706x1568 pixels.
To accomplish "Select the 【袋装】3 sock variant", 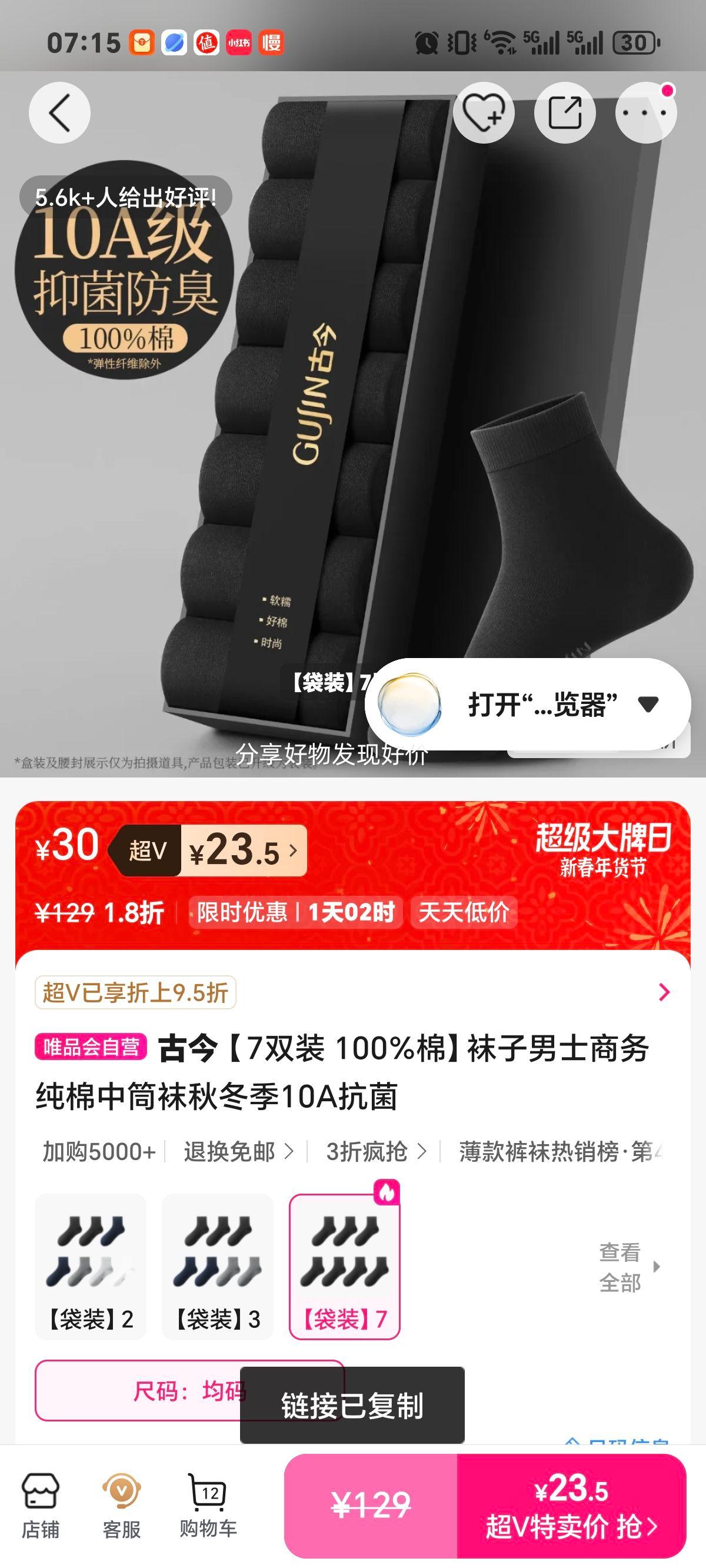I will point(218,1260).
